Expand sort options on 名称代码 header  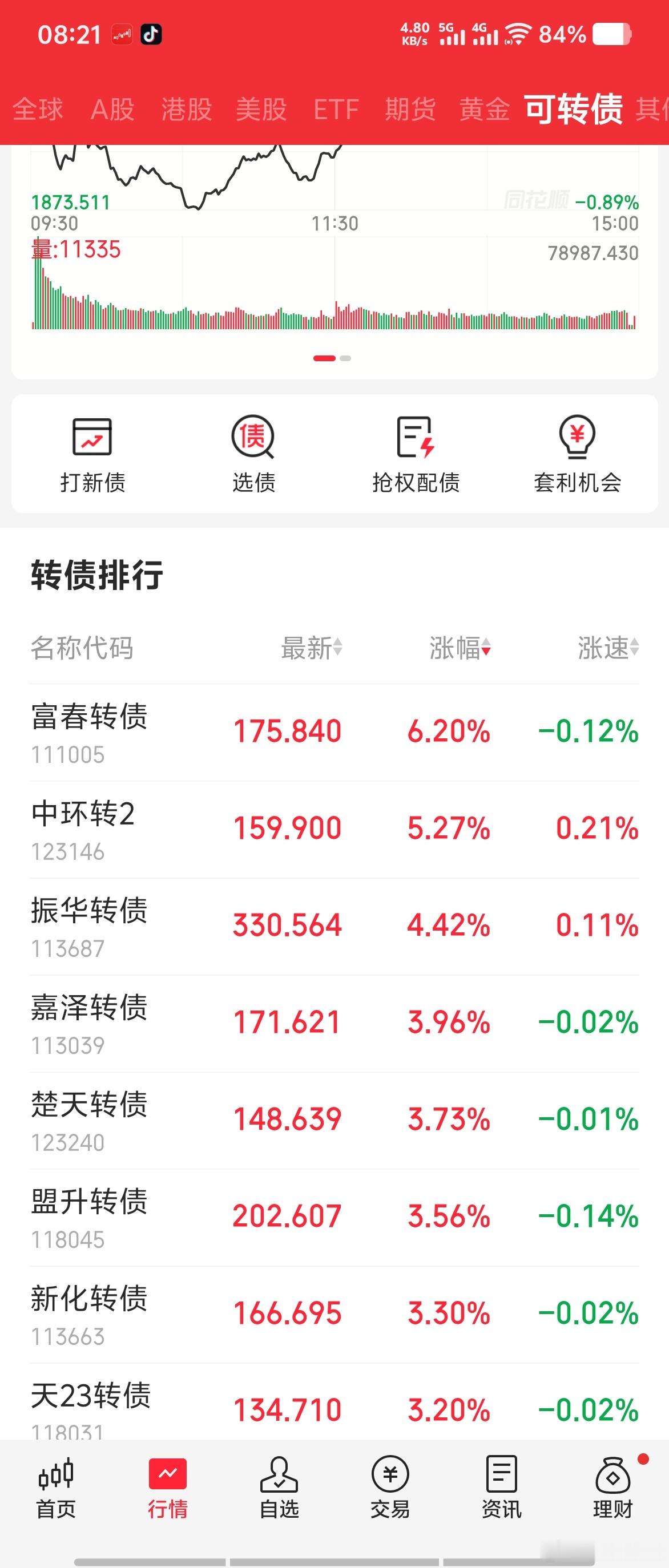pyautogui.click(x=82, y=650)
